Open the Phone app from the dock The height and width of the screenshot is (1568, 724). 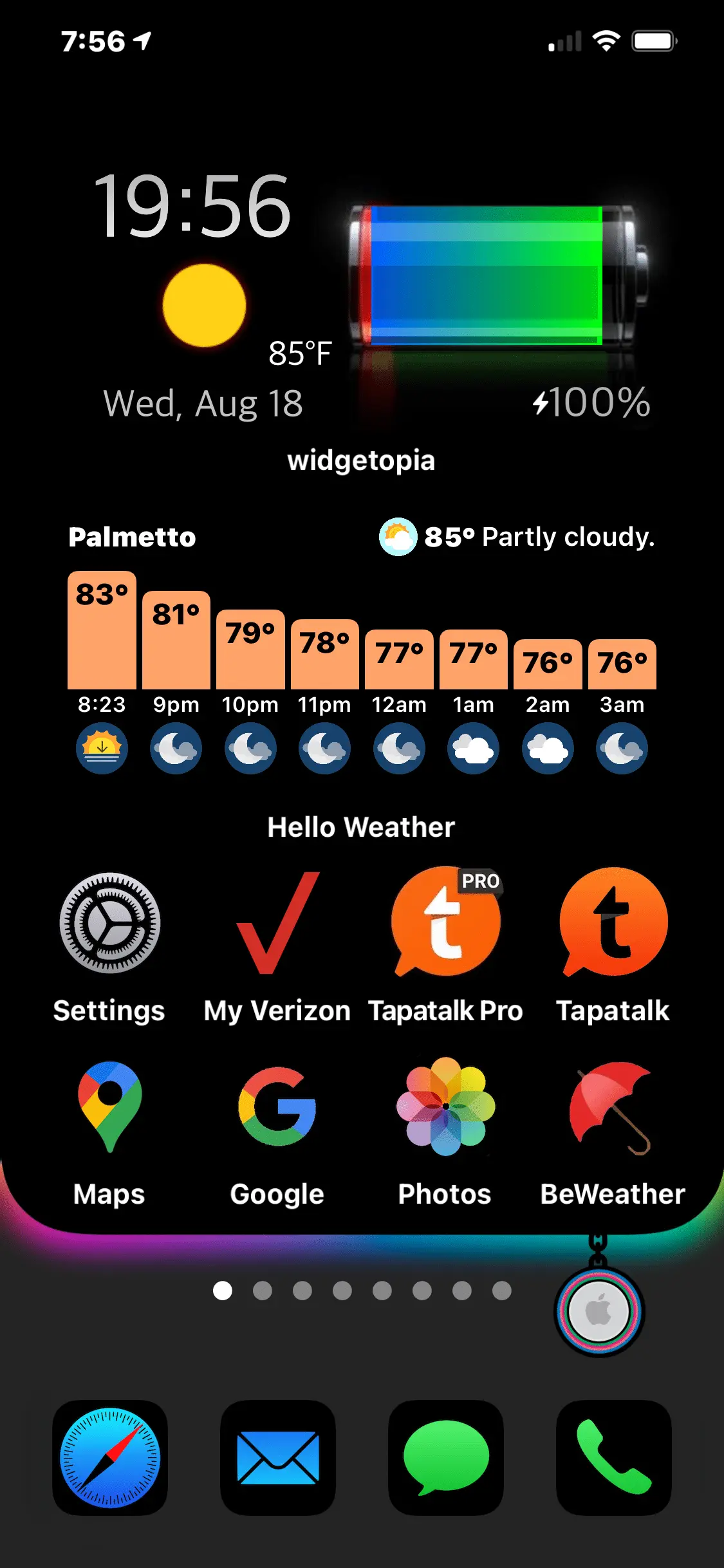coord(614,1457)
